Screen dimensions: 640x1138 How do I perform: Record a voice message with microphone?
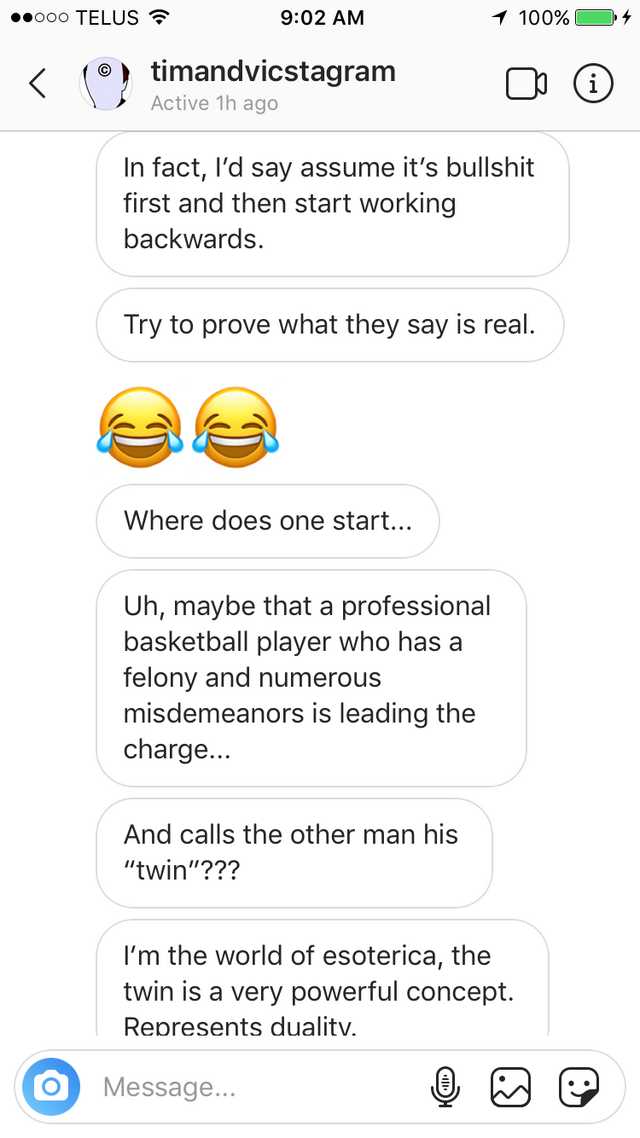tap(446, 1086)
